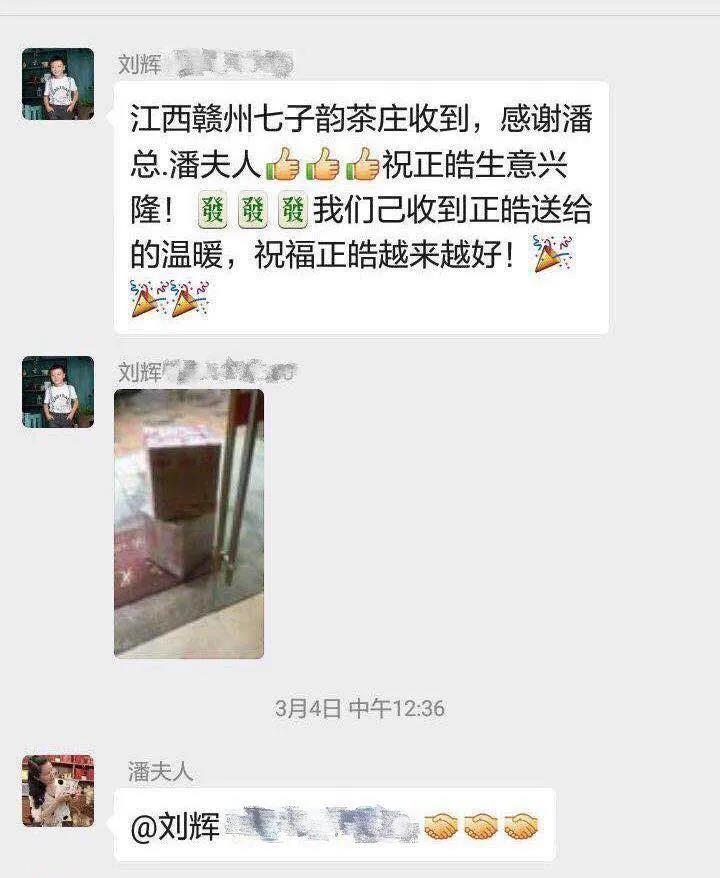Open 潘夫人's profile avatar

tap(58, 790)
